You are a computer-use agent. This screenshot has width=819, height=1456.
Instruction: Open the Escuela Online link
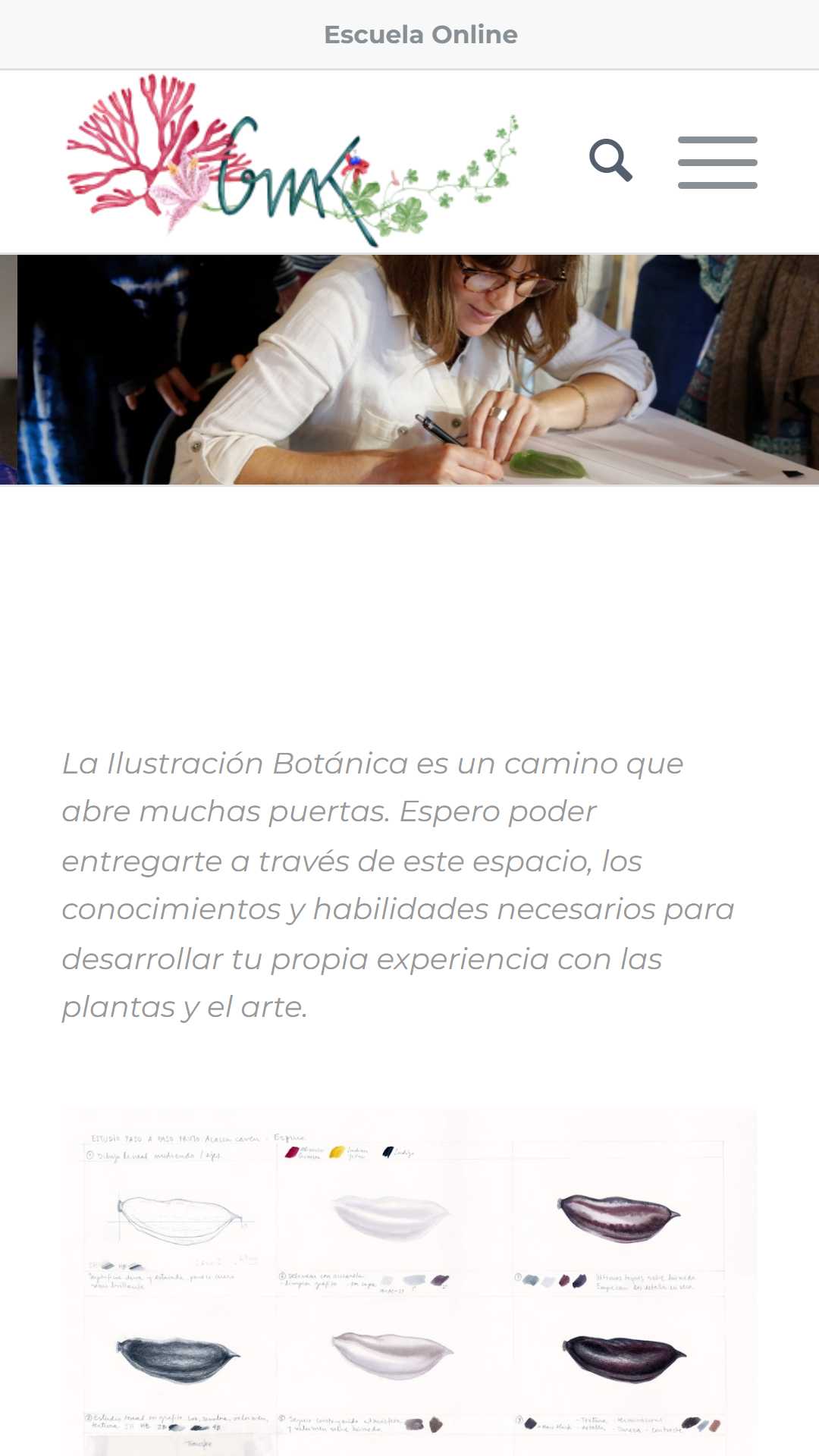click(420, 35)
